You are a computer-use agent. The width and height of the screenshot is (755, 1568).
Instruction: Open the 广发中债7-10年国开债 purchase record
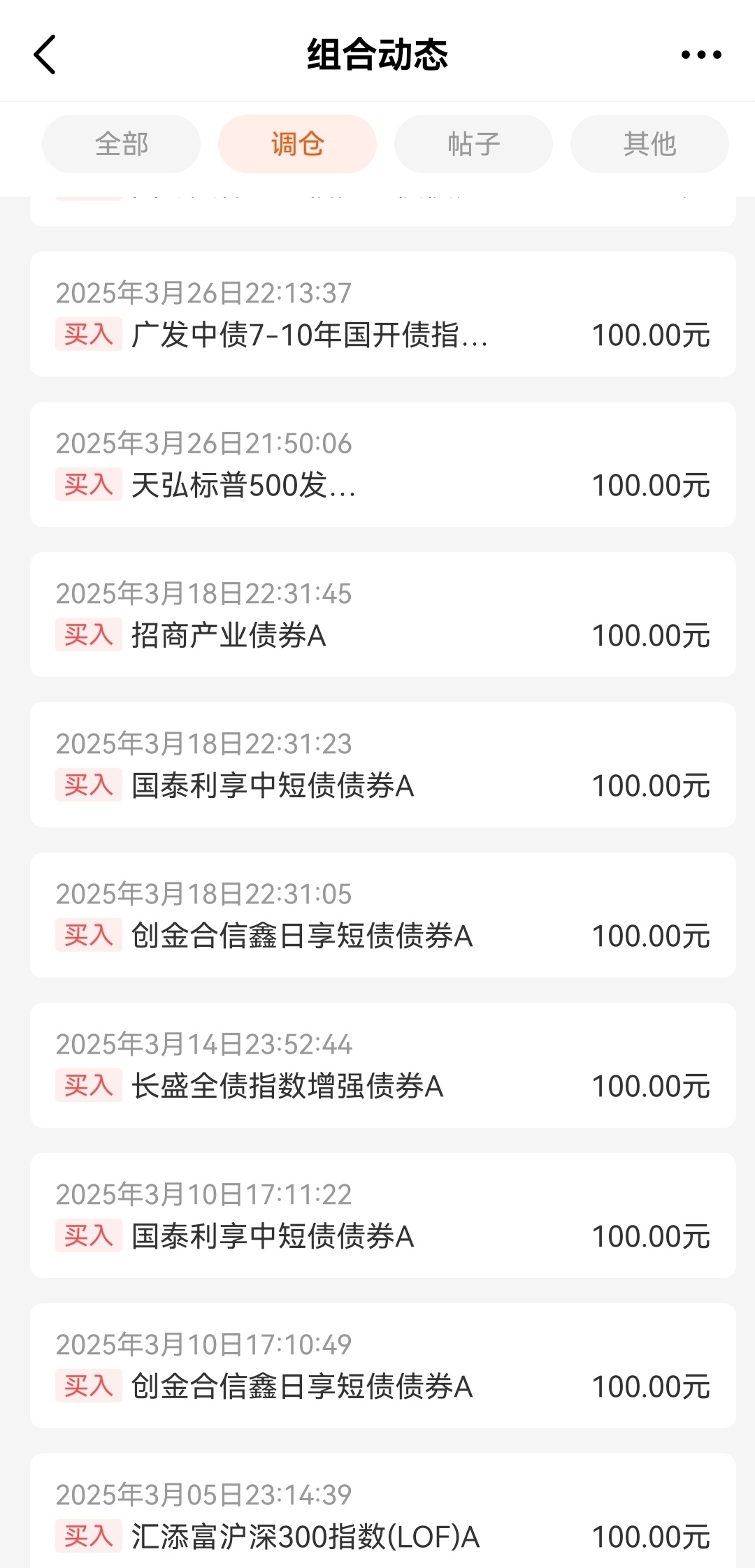pyautogui.click(x=383, y=314)
